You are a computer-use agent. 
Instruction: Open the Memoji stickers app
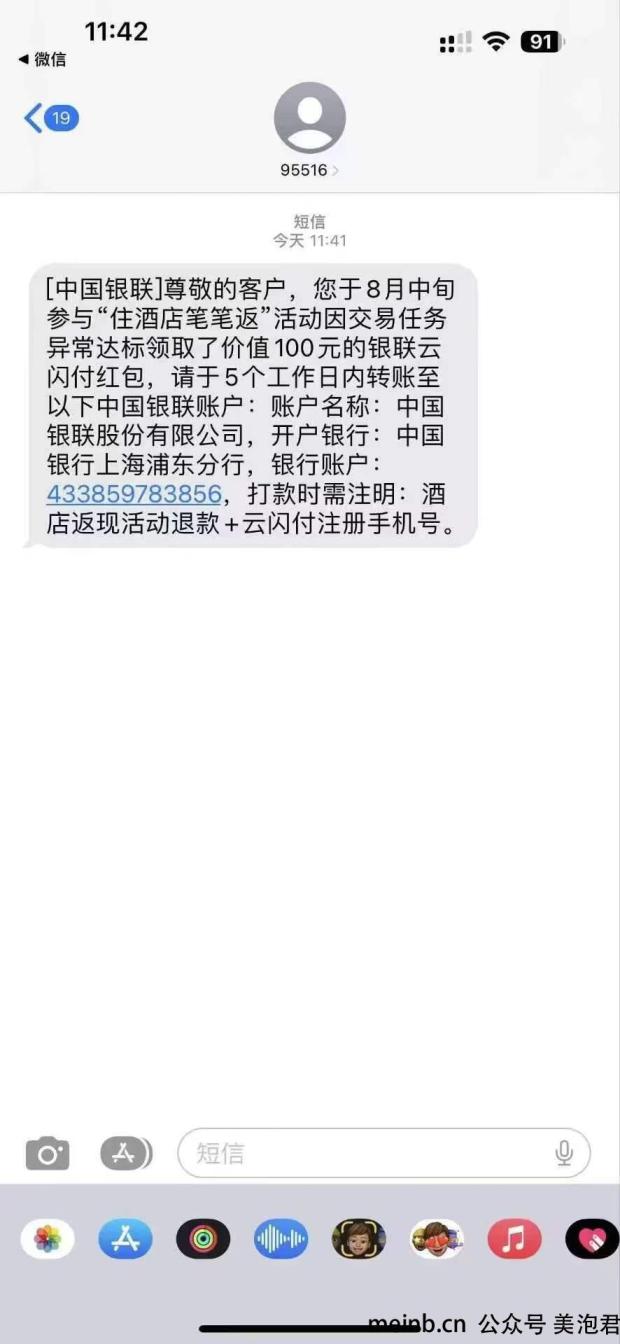click(436, 1240)
